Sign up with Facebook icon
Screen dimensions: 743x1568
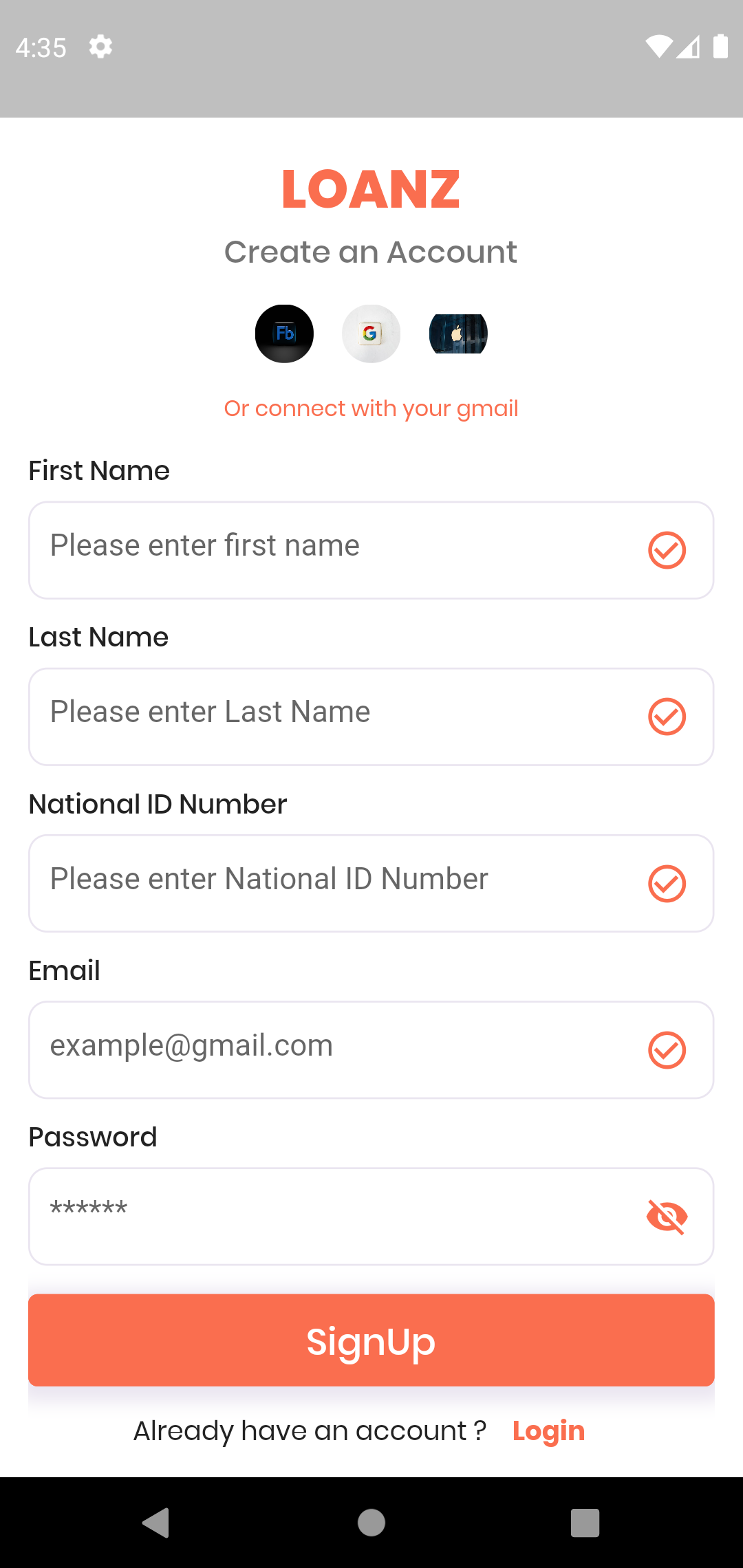point(284,334)
